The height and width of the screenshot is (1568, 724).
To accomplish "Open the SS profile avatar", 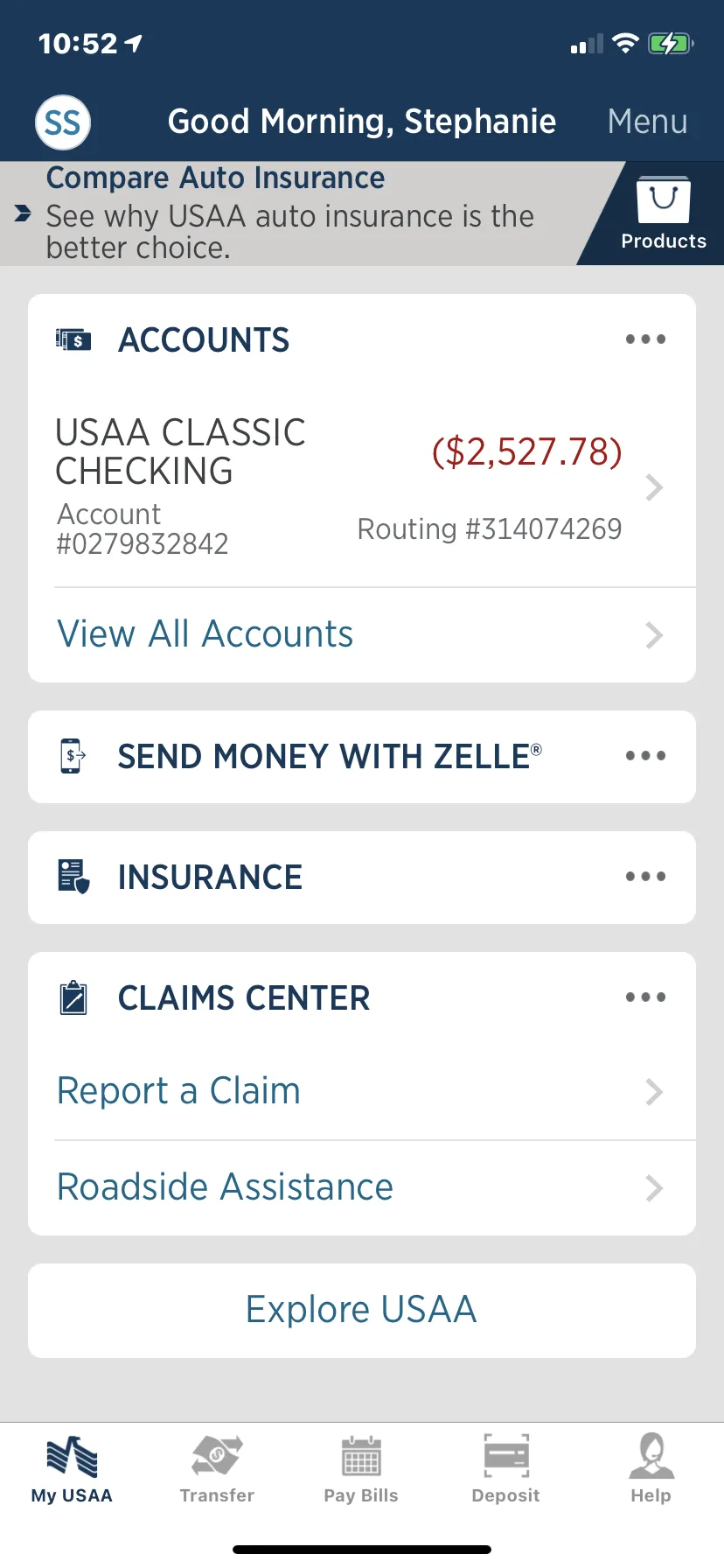I will [63, 122].
